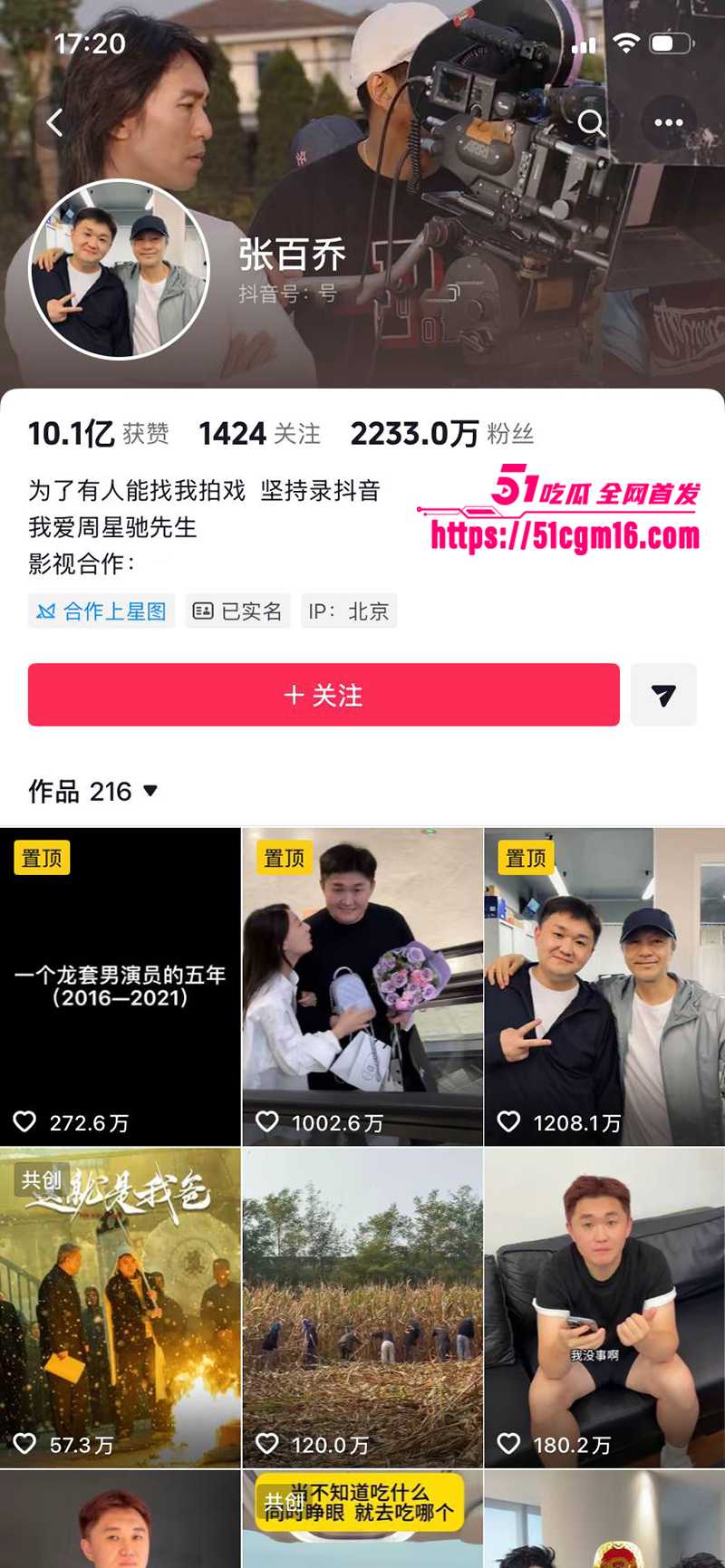This screenshot has height=1568, width=725.
Task: Open co-created video with 57.3万 likes
Action: point(121,1307)
